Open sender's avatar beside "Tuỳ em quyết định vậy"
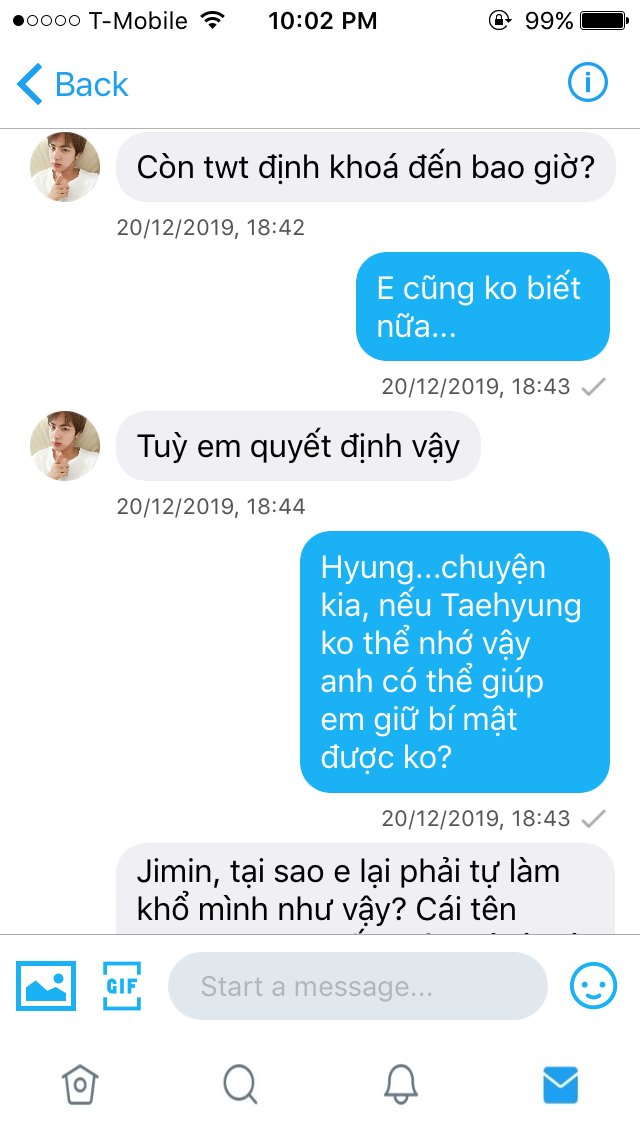 (x=65, y=446)
